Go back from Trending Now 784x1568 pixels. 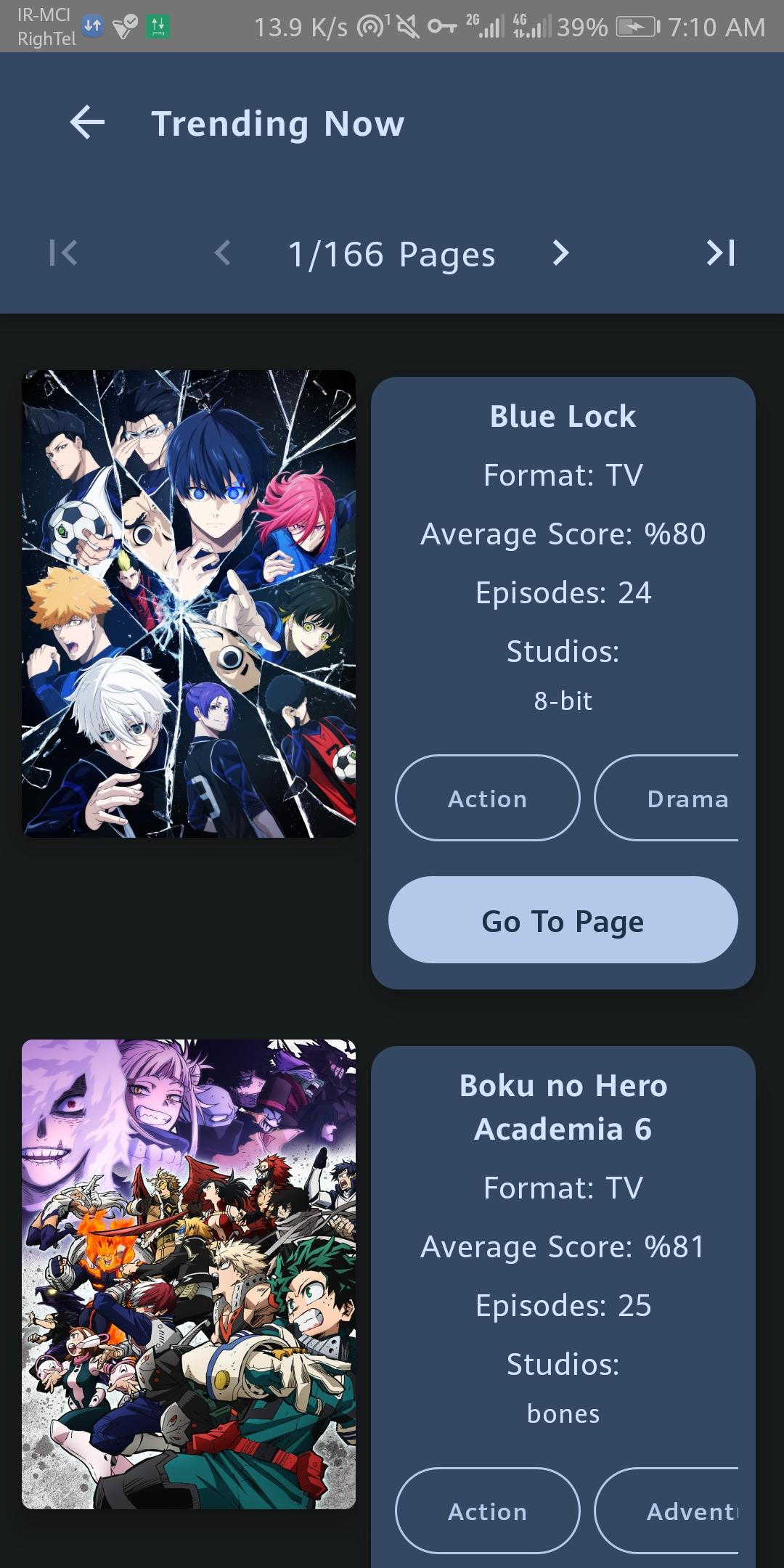click(87, 122)
